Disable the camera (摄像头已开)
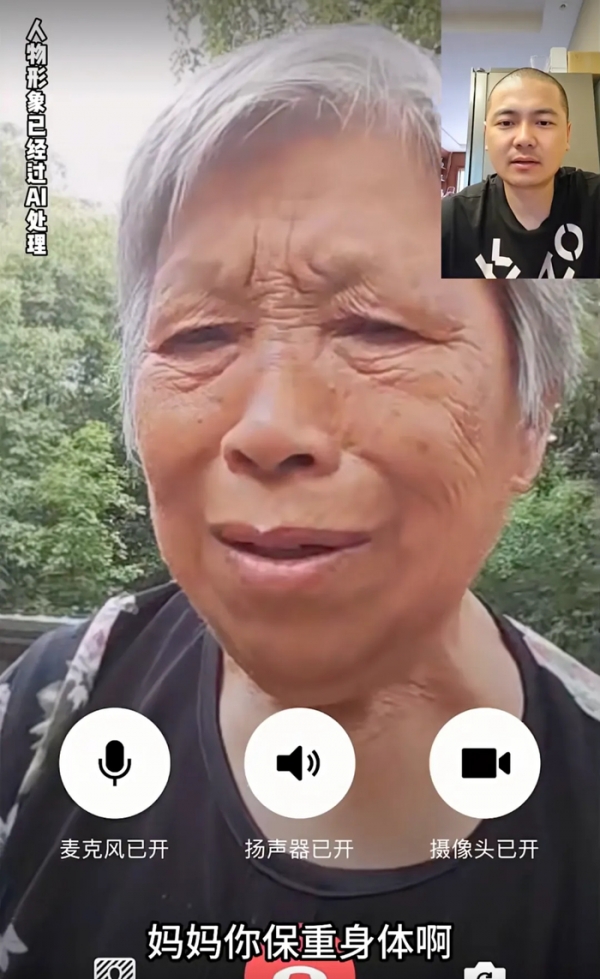The width and height of the screenshot is (600, 979). coord(485,763)
